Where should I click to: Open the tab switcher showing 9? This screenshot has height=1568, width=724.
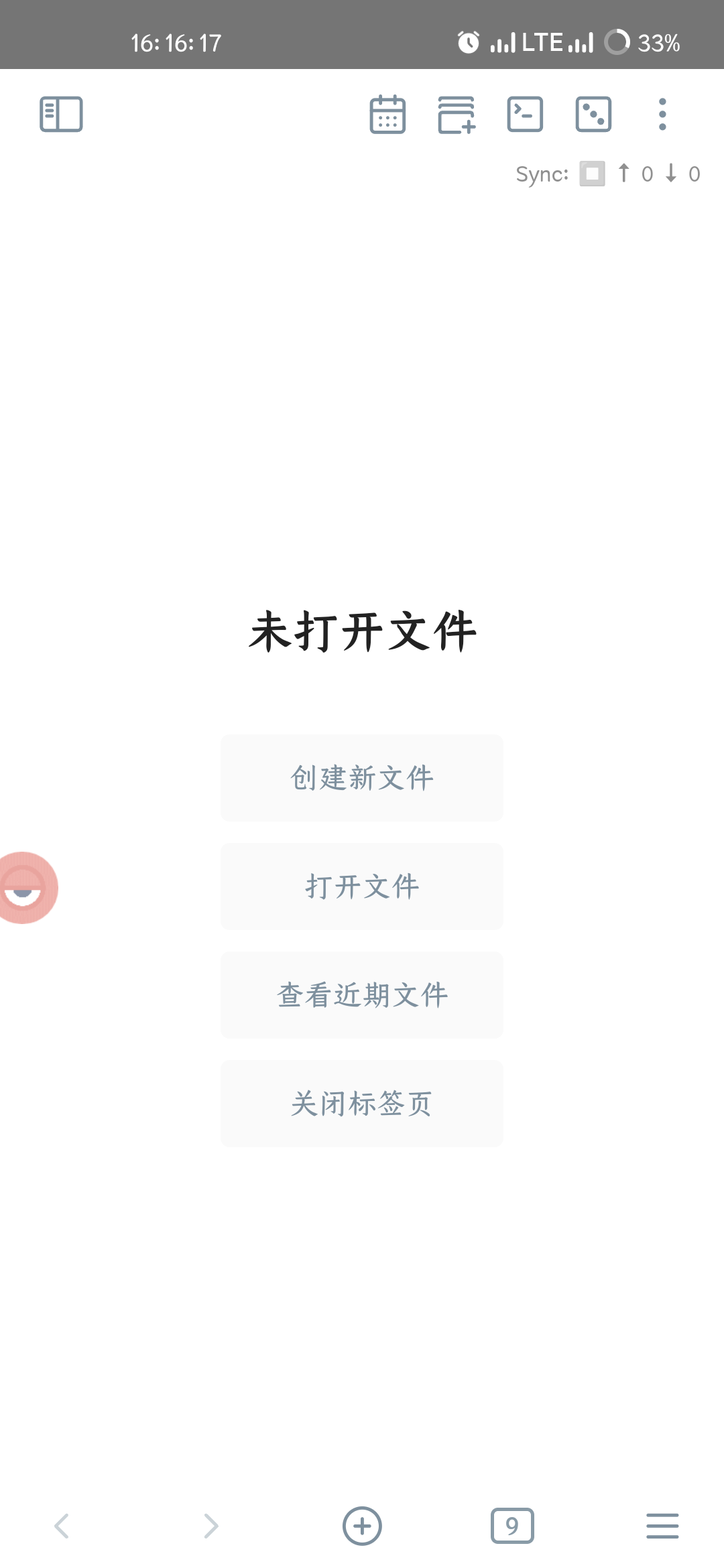[x=512, y=1526]
